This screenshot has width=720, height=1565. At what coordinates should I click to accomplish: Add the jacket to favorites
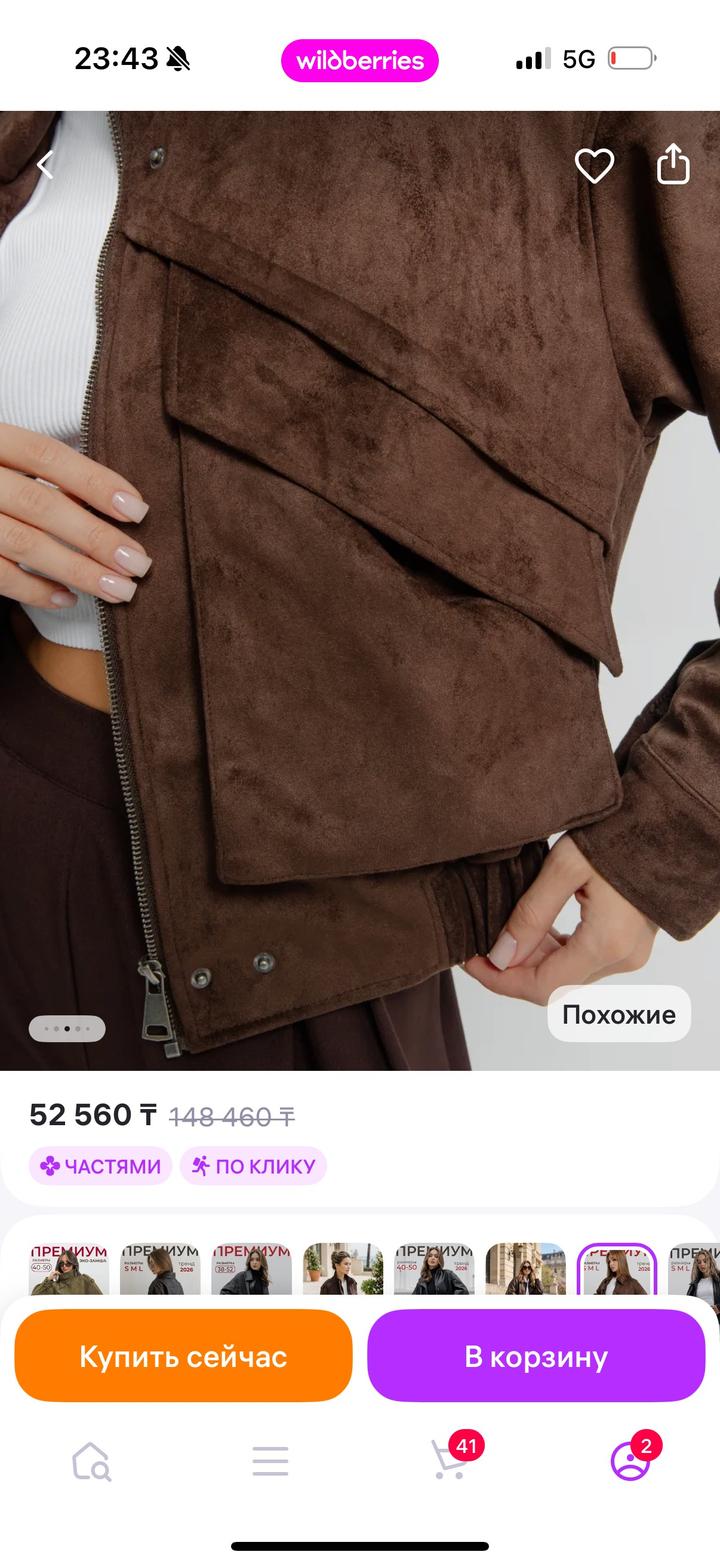point(594,165)
